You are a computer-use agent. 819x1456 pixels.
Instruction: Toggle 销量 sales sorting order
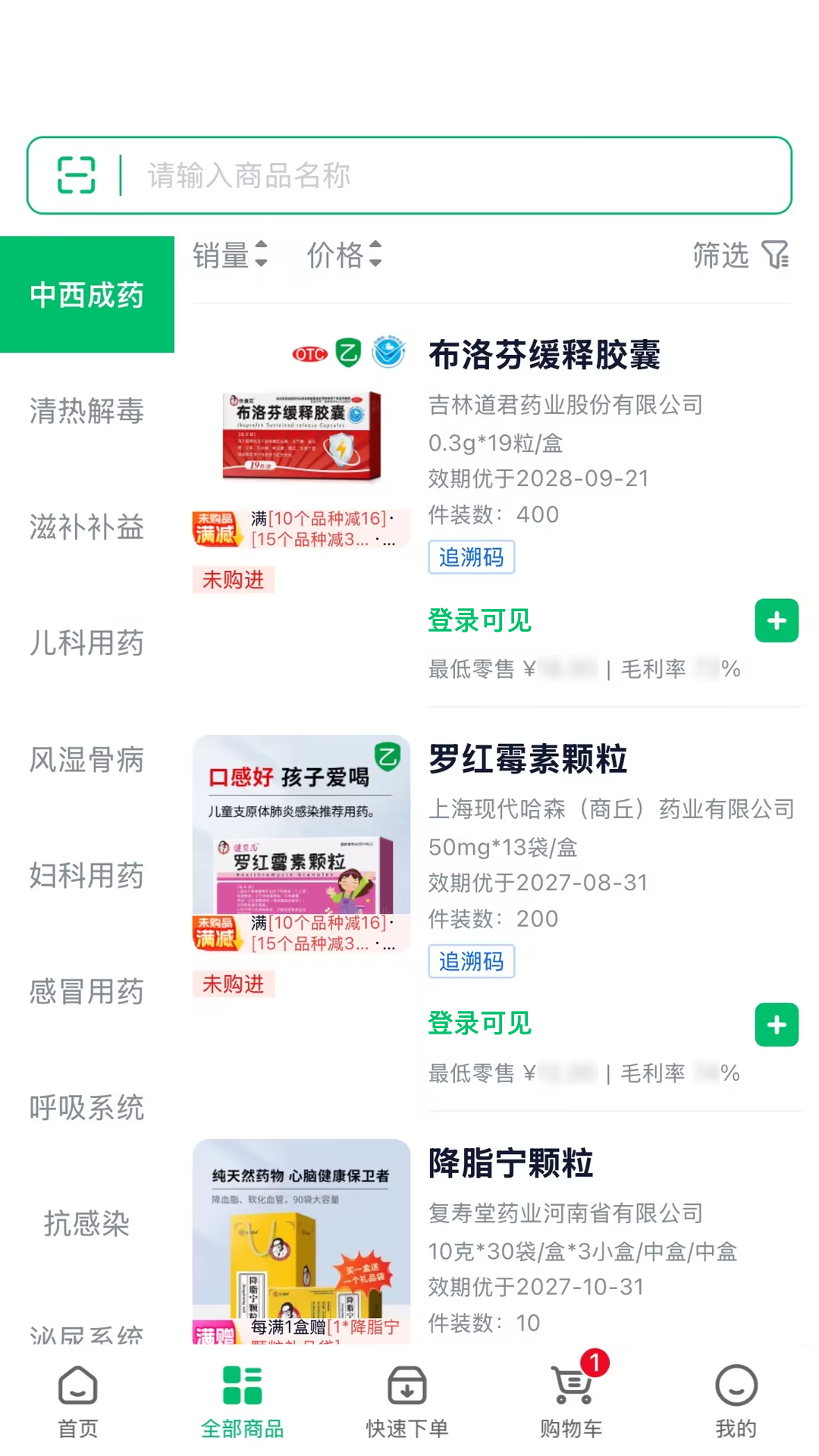[x=230, y=256]
